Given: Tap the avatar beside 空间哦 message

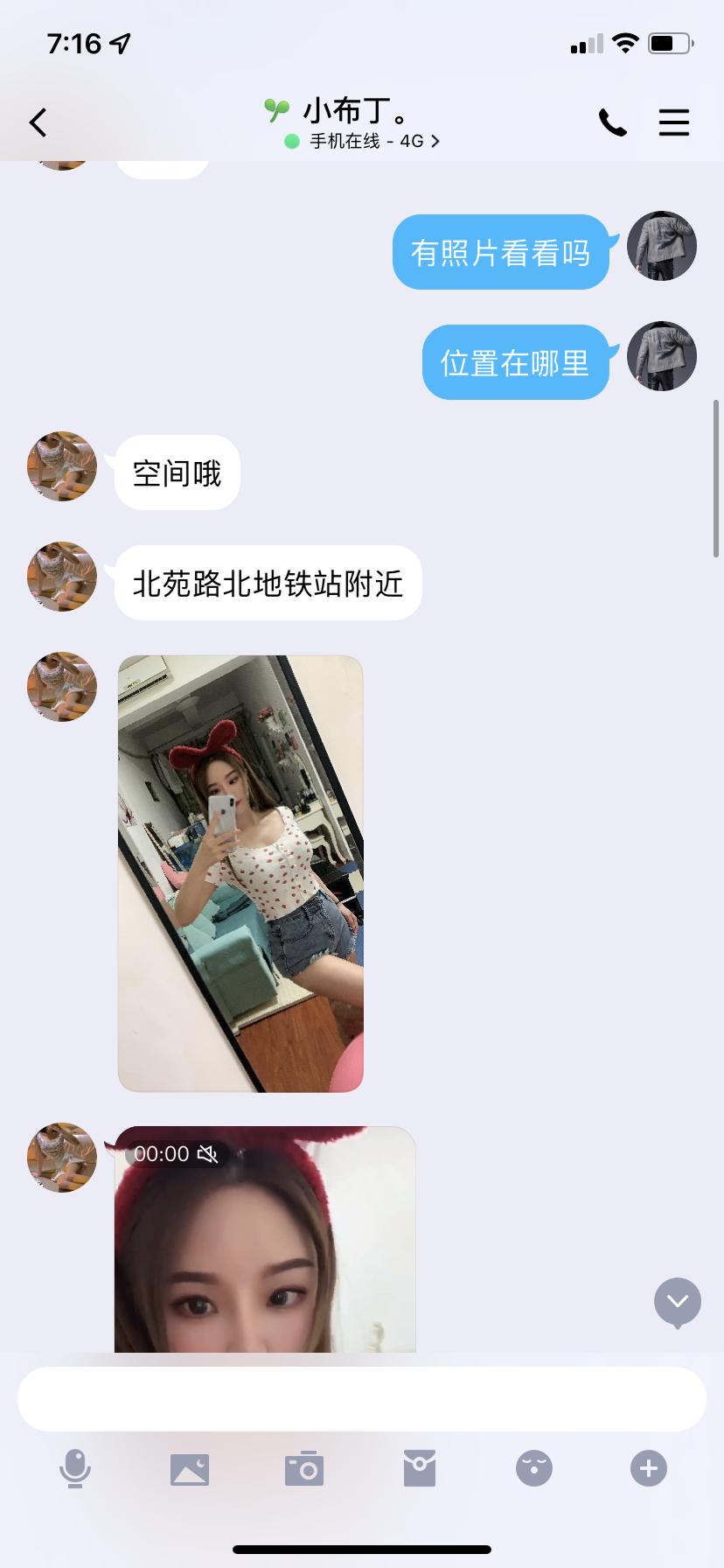Looking at the screenshot, I should coord(61,467).
